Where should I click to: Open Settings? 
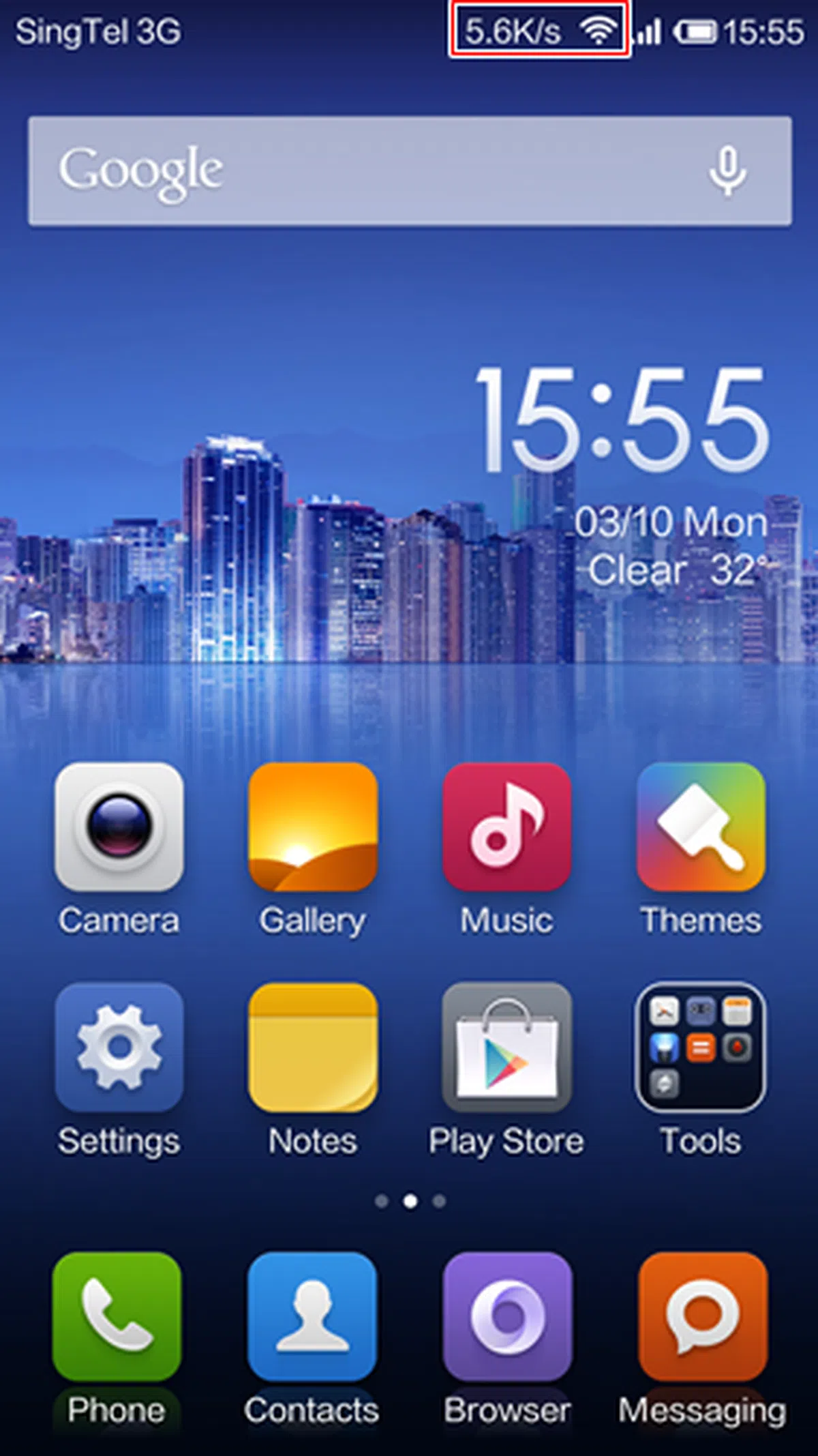point(119,1048)
